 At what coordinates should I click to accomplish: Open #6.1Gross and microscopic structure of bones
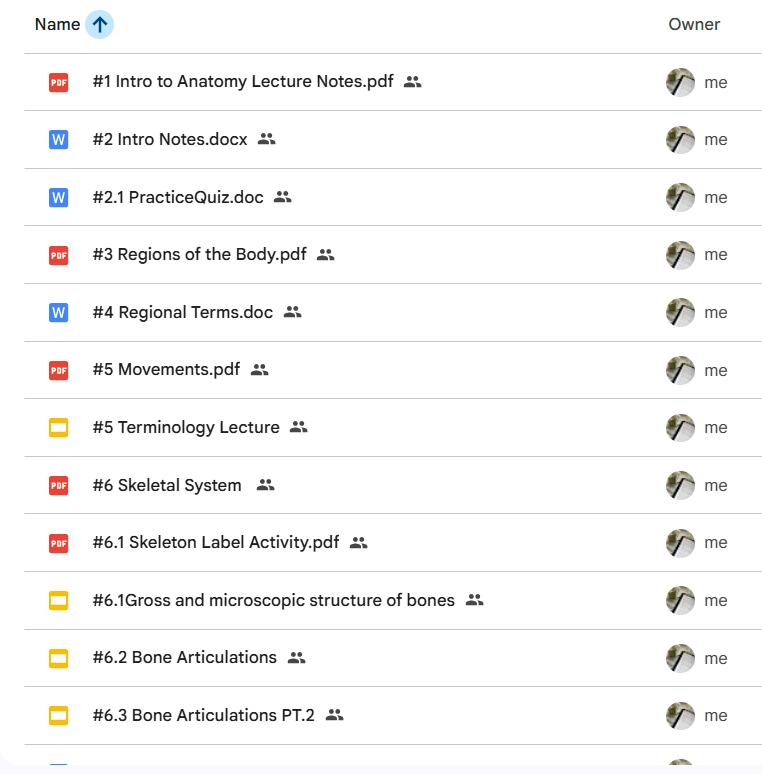[x=273, y=600]
